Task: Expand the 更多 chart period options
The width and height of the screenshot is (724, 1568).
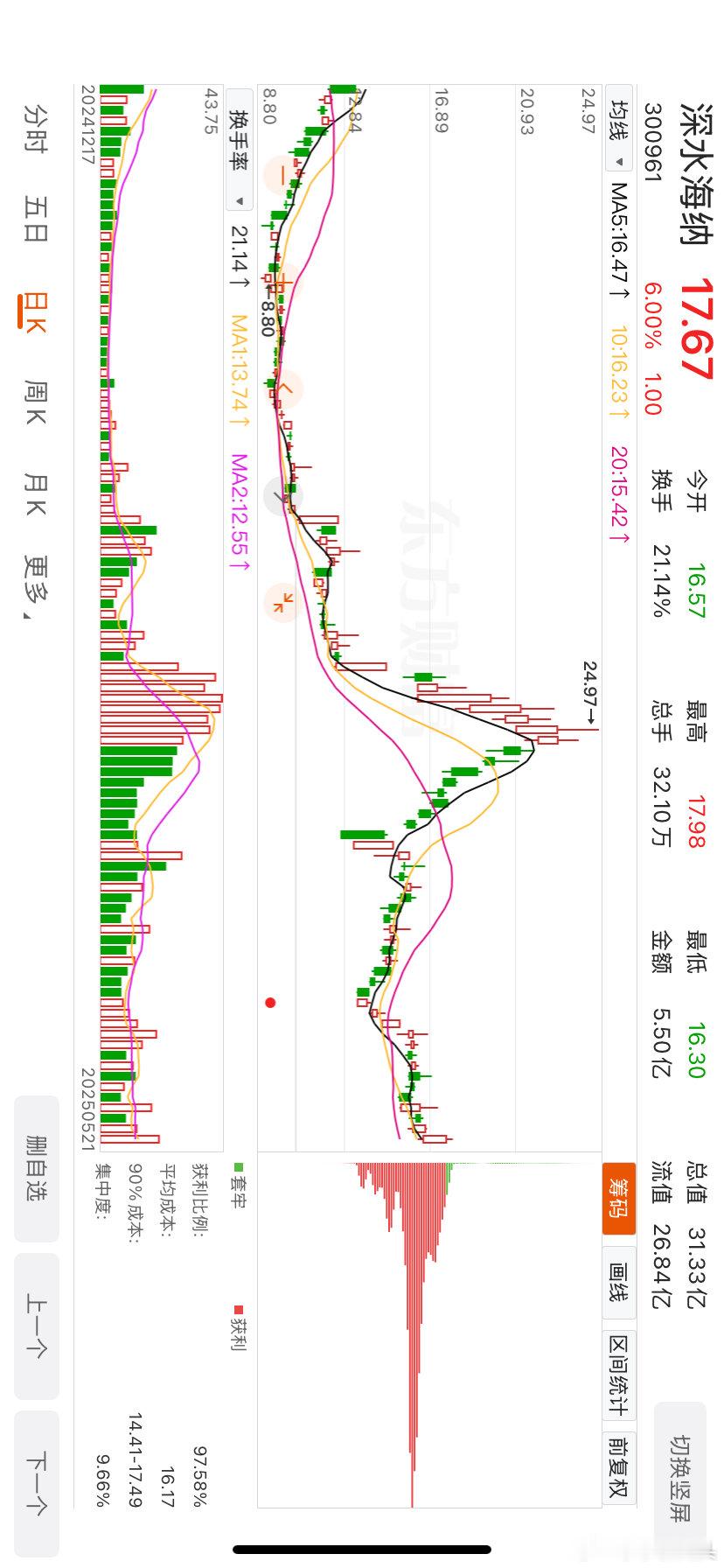Action: tap(38, 586)
